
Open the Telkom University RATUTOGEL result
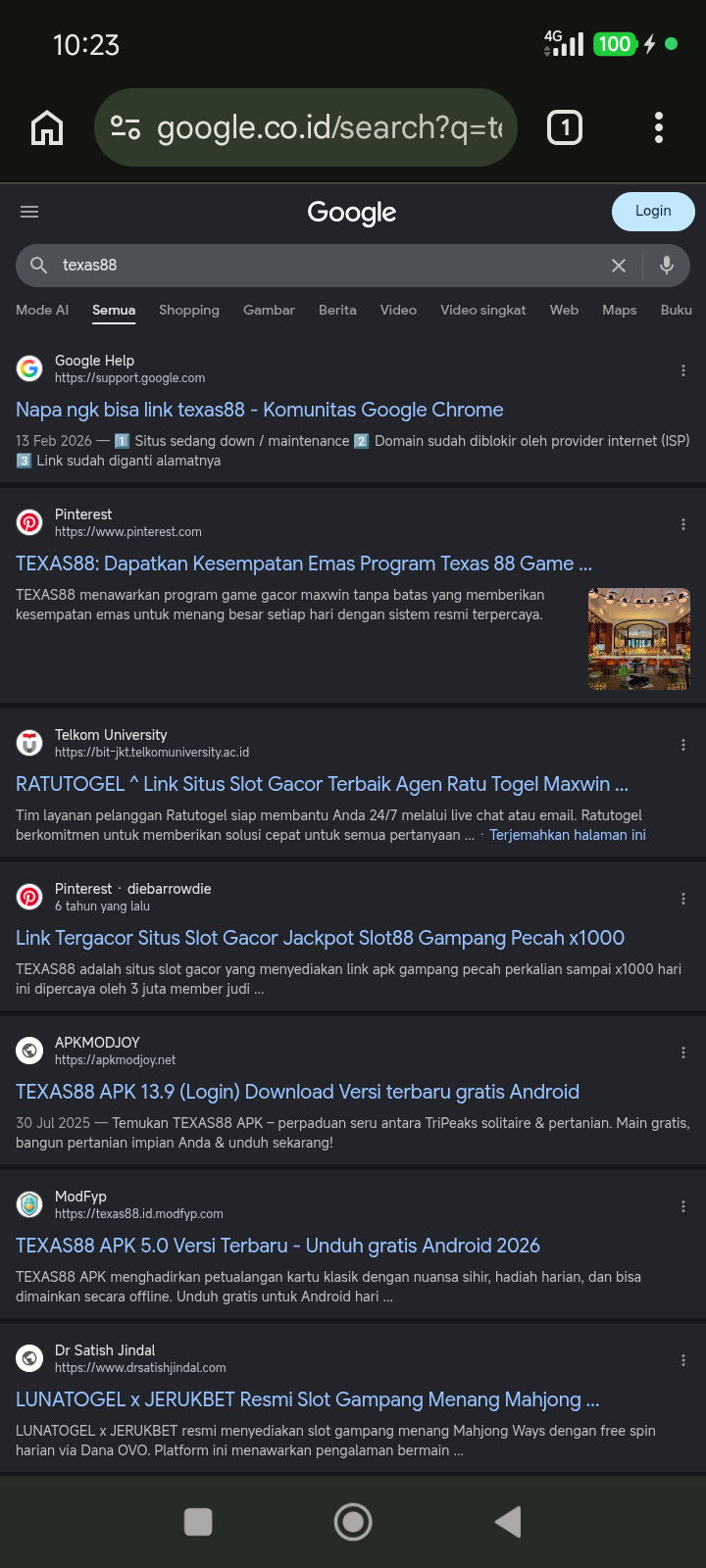pos(322,784)
